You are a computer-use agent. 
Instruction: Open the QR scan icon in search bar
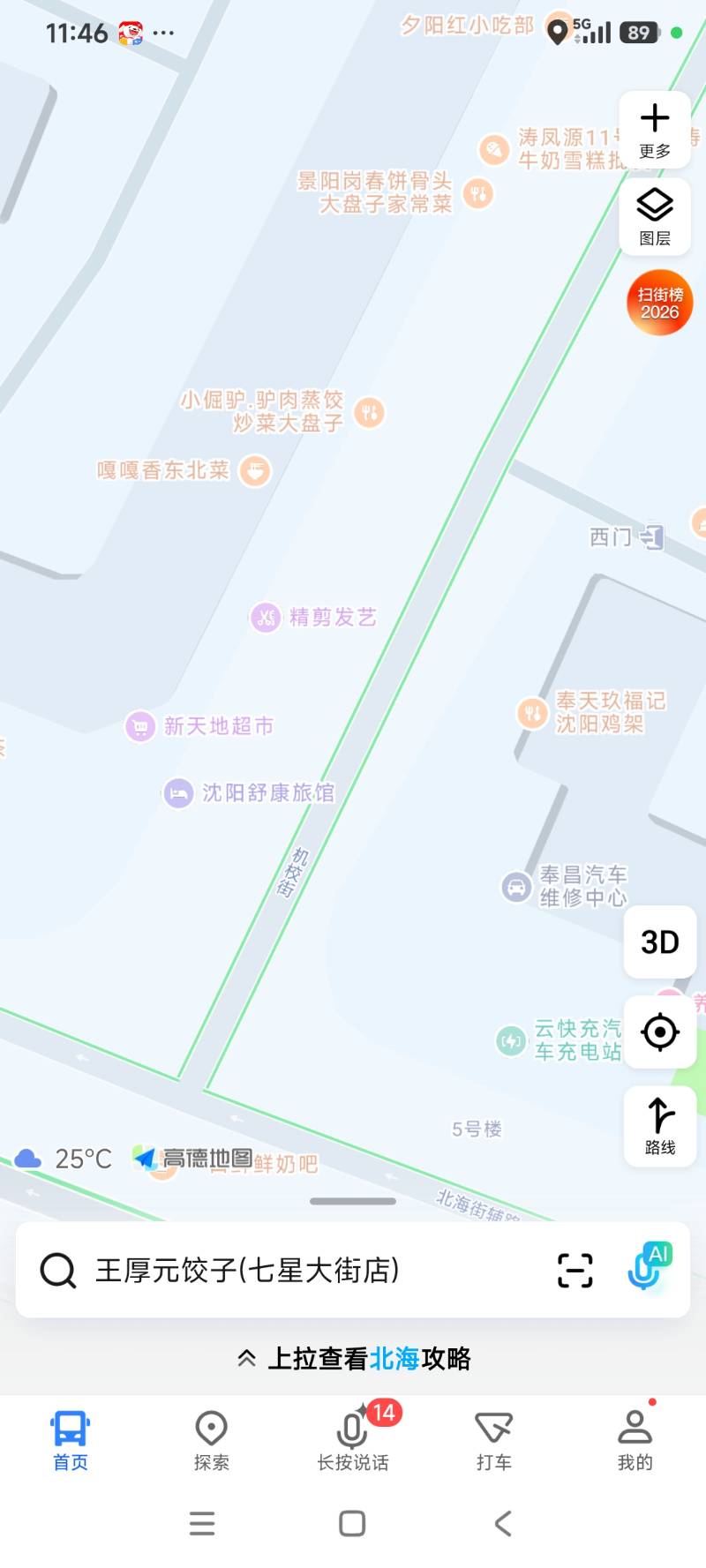point(575,1271)
